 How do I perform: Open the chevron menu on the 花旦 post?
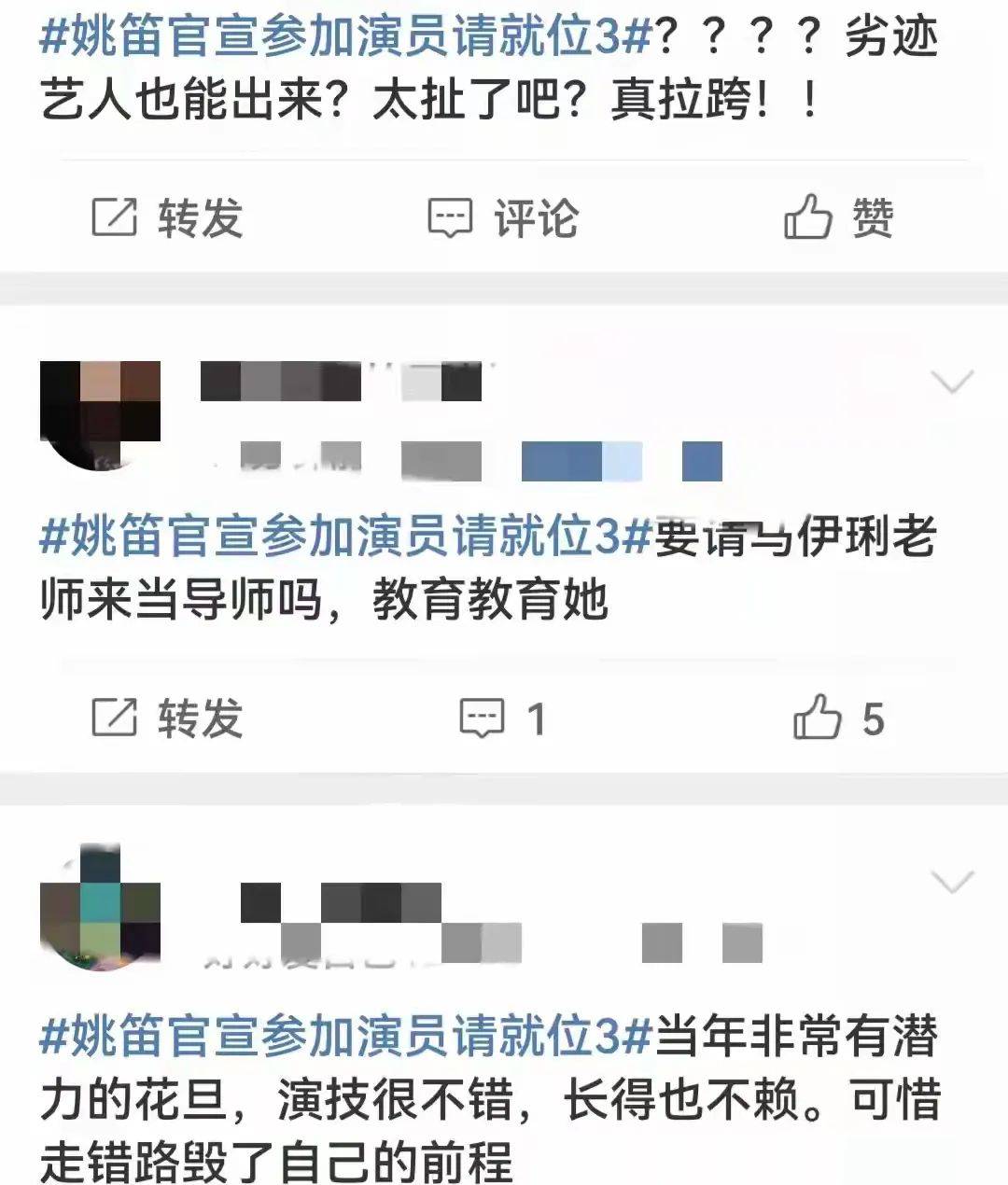[953, 881]
